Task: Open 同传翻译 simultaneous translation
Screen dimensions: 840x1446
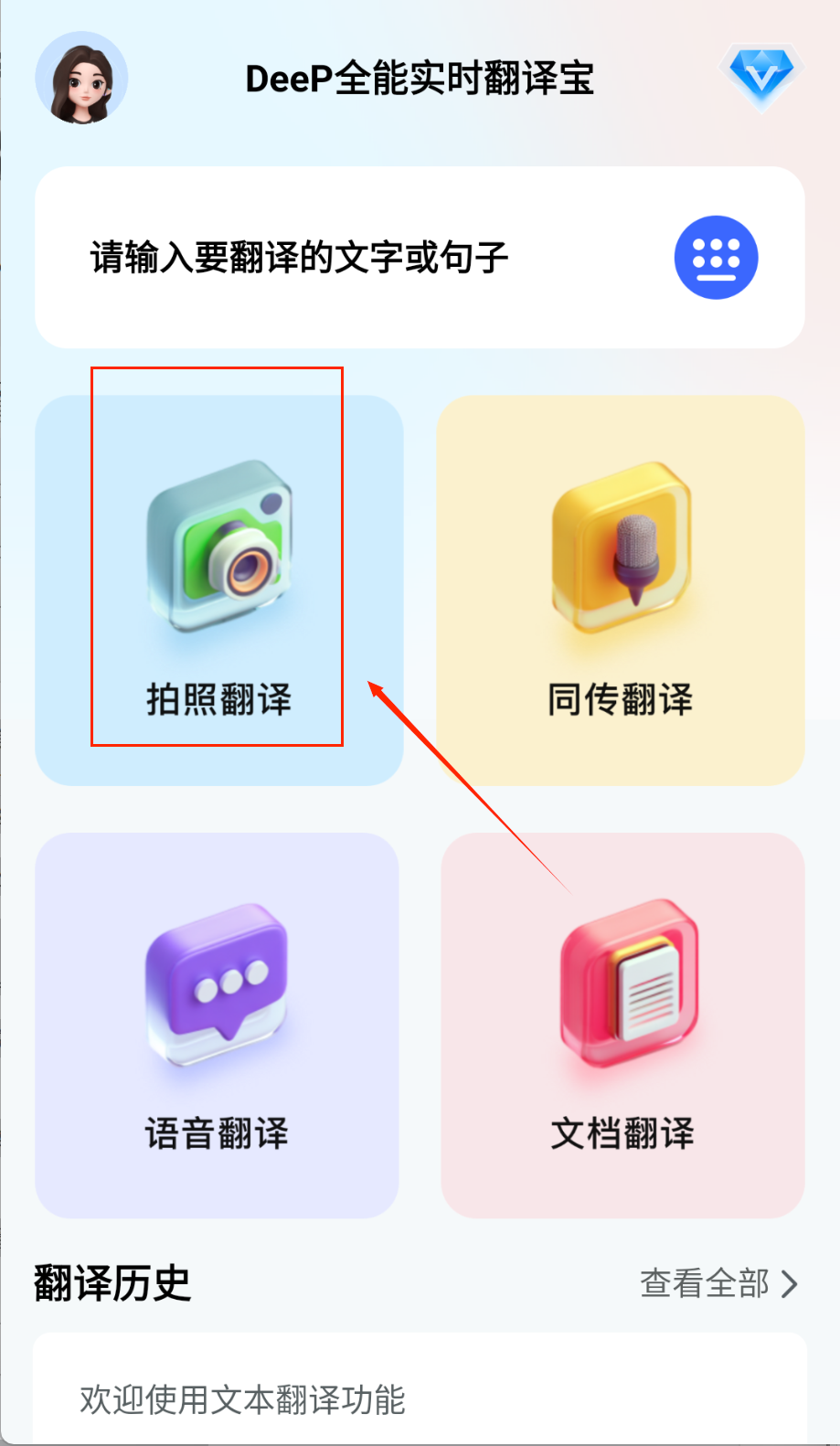Action: point(621,590)
